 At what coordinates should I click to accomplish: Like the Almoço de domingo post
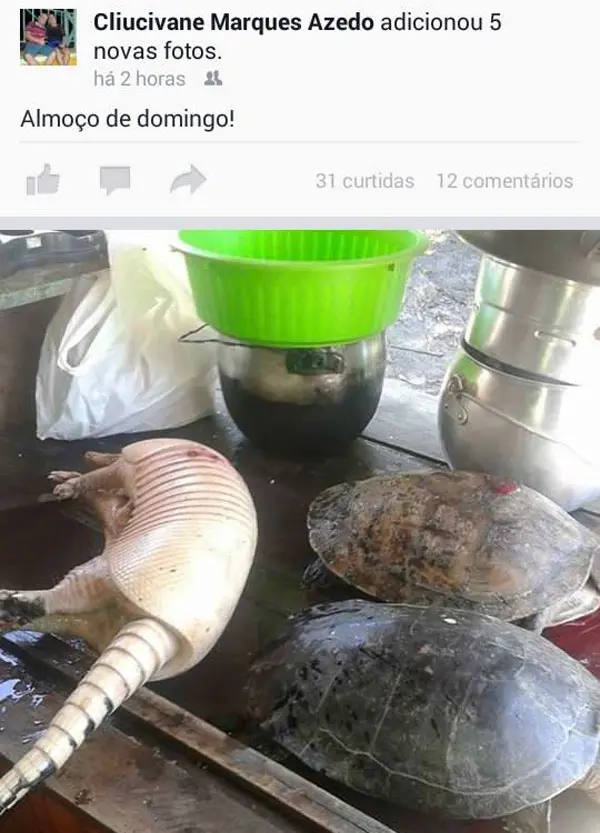click(x=43, y=181)
